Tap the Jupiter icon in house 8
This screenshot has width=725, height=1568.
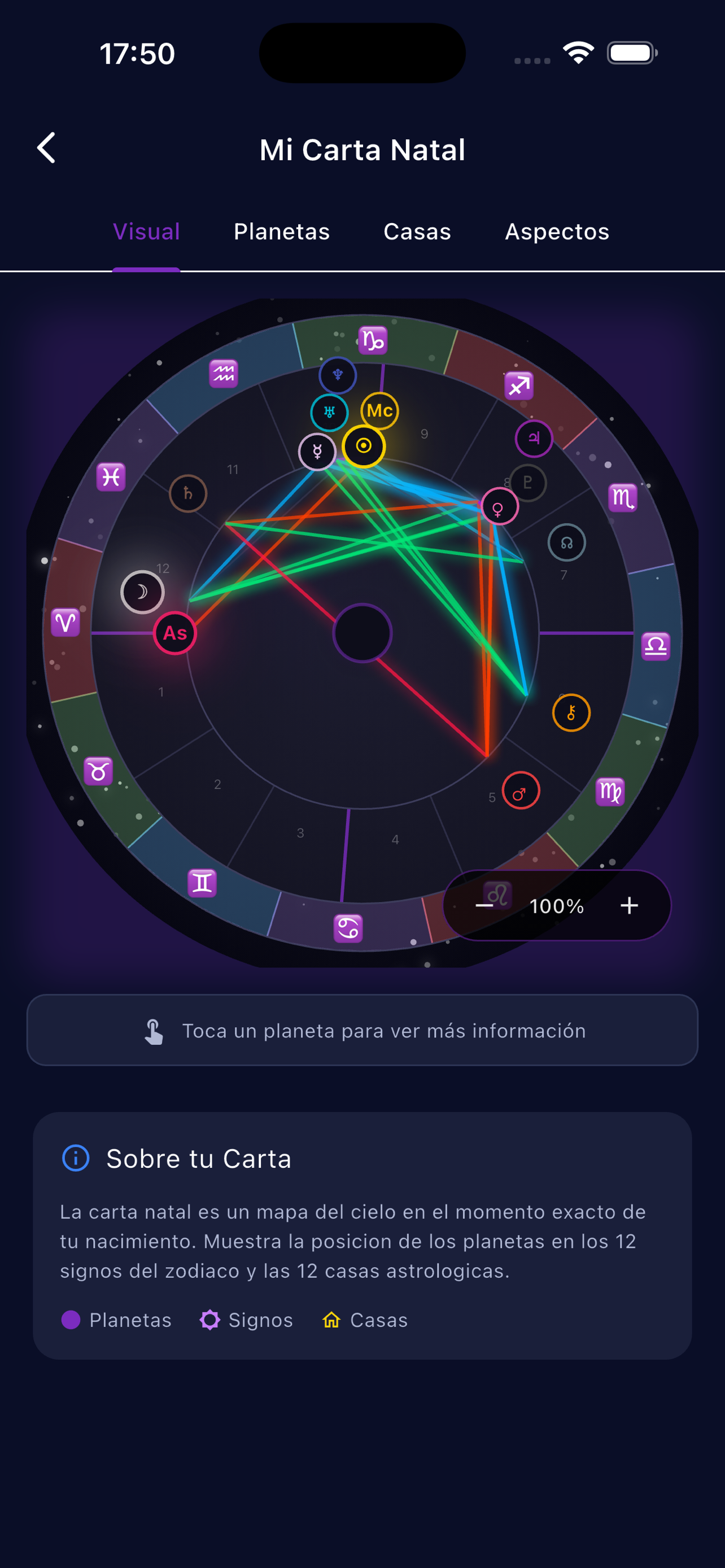click(532, 437)
